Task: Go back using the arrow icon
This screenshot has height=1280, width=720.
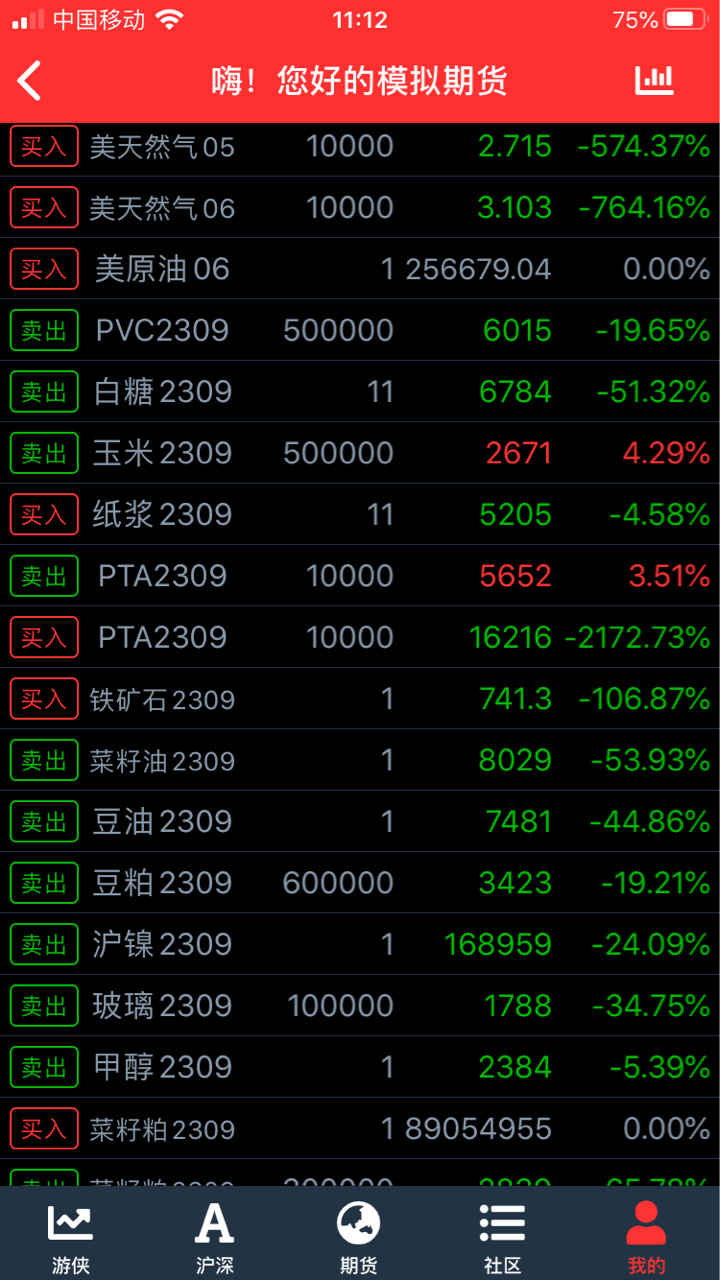Action: 30,81
